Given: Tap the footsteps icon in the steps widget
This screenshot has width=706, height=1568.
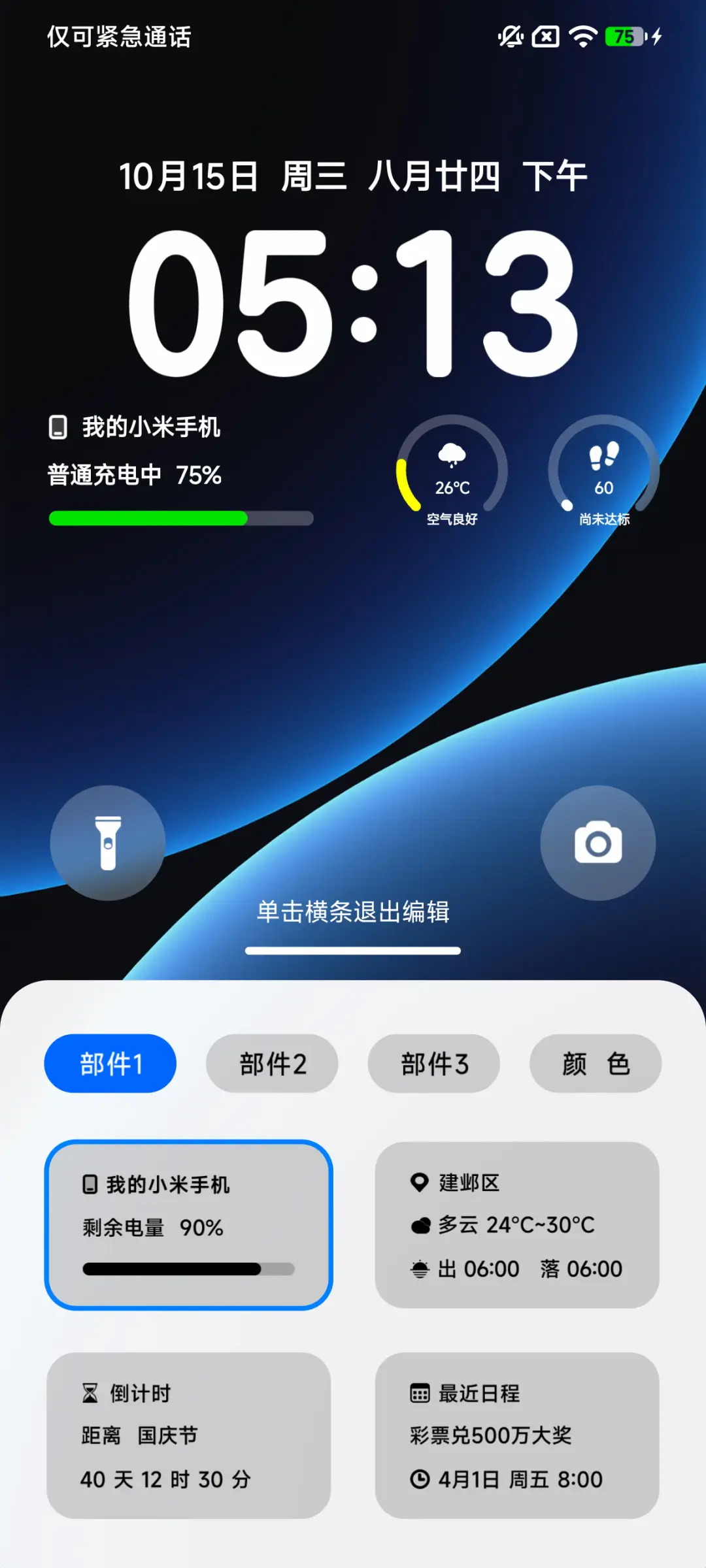Looking at the screenshot, I should pyautogui.click(x=604, y=455).
